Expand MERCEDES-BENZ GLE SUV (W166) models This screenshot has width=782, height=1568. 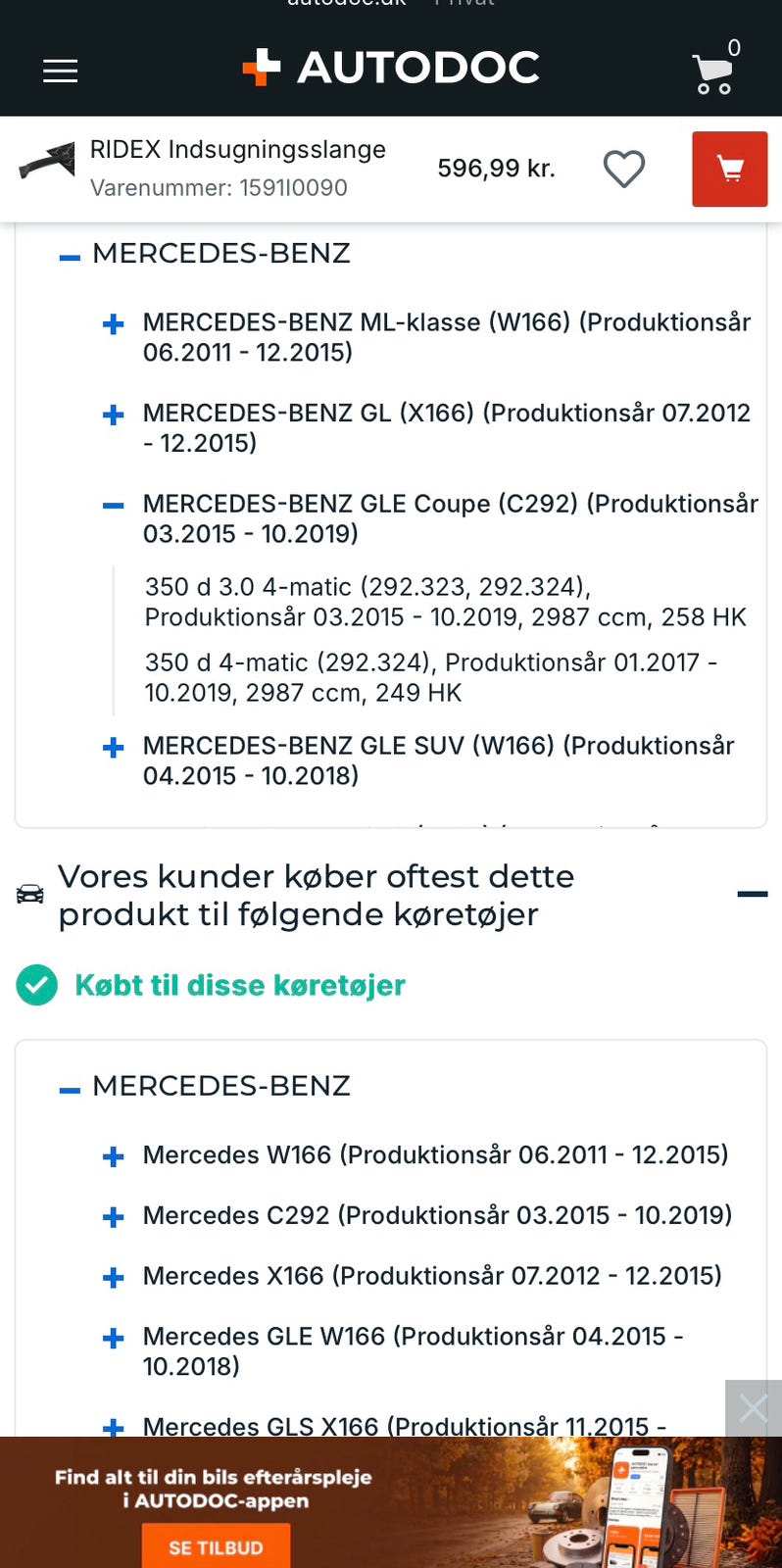coord(114,748)
